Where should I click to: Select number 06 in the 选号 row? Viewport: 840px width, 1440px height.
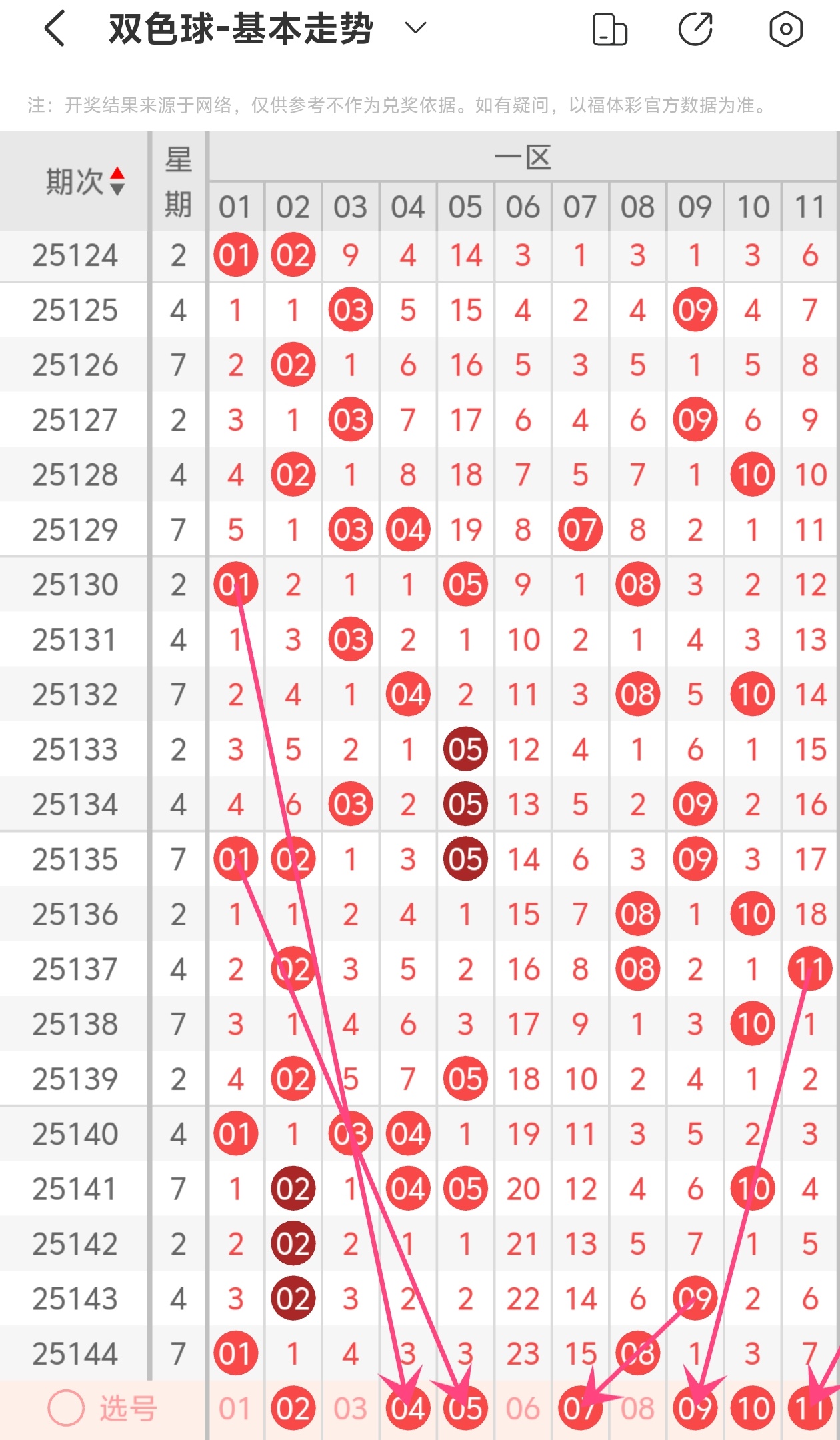click(x=523, y=1409)
